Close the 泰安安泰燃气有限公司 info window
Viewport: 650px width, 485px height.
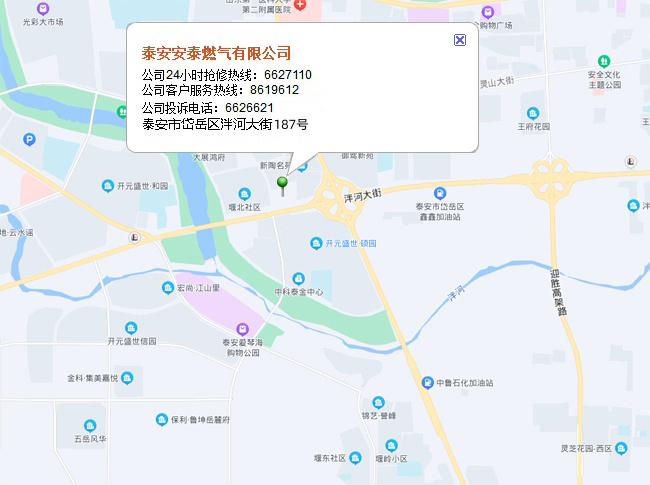[460, 40]
